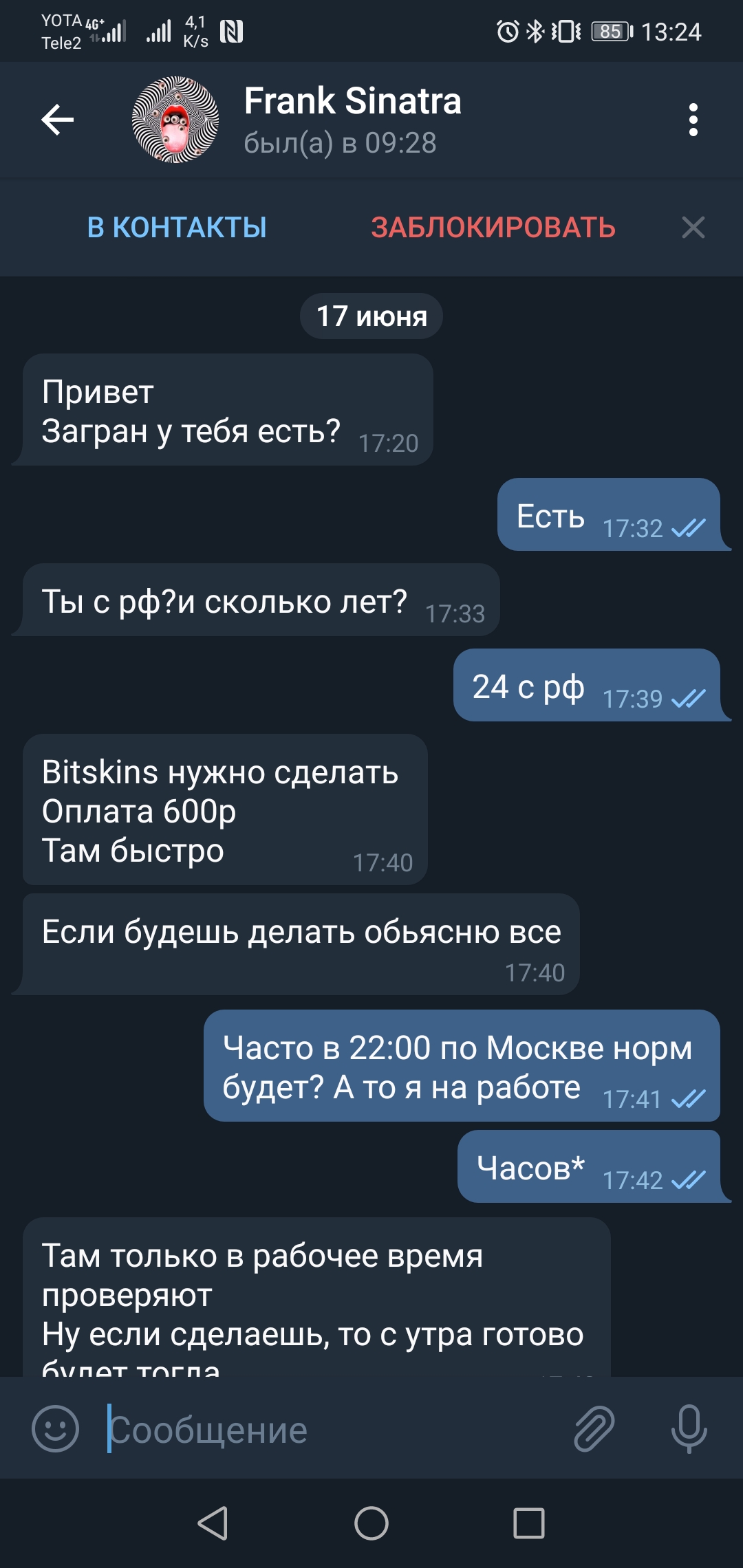Go back to the chat list
Screen dimensions: 743x1568
click(x=58, y=120)
